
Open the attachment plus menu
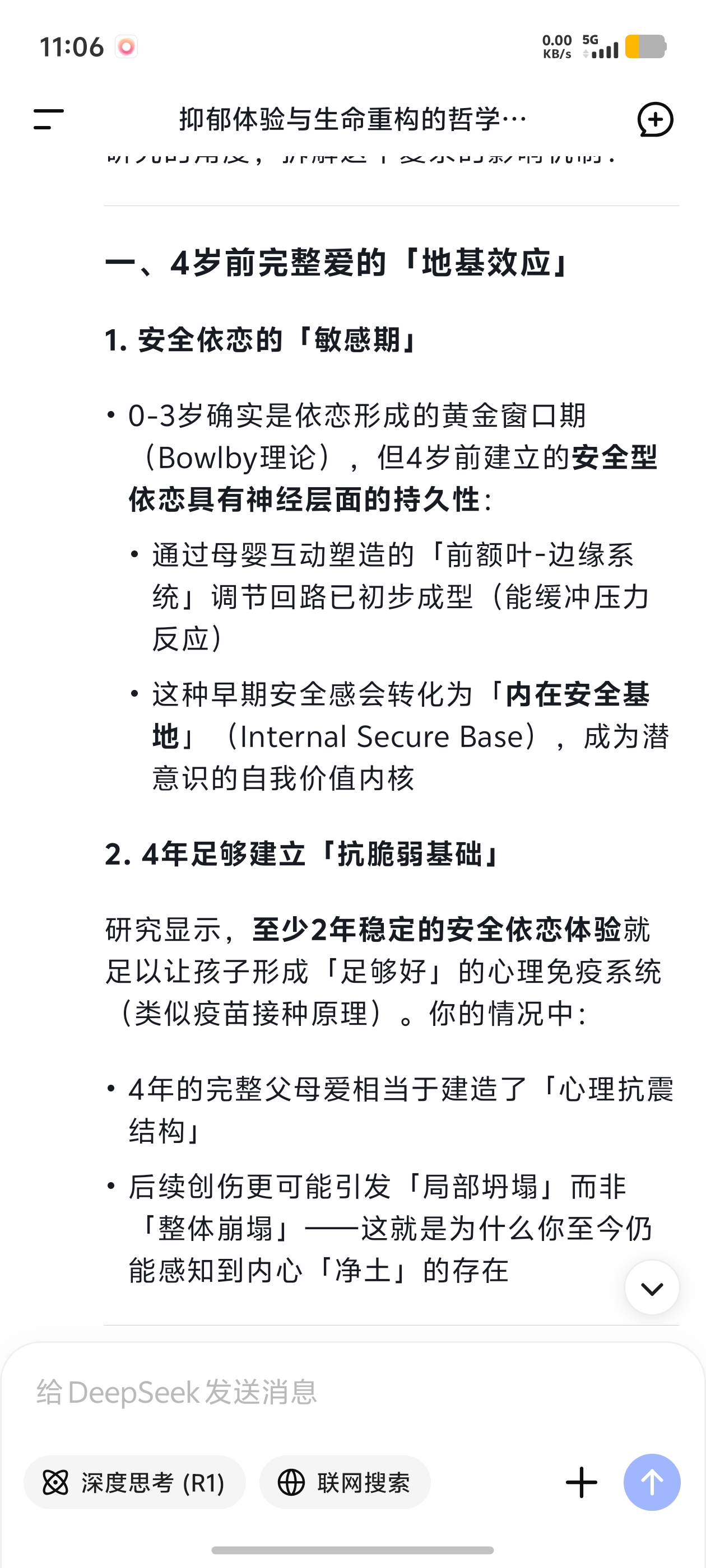581,1482
